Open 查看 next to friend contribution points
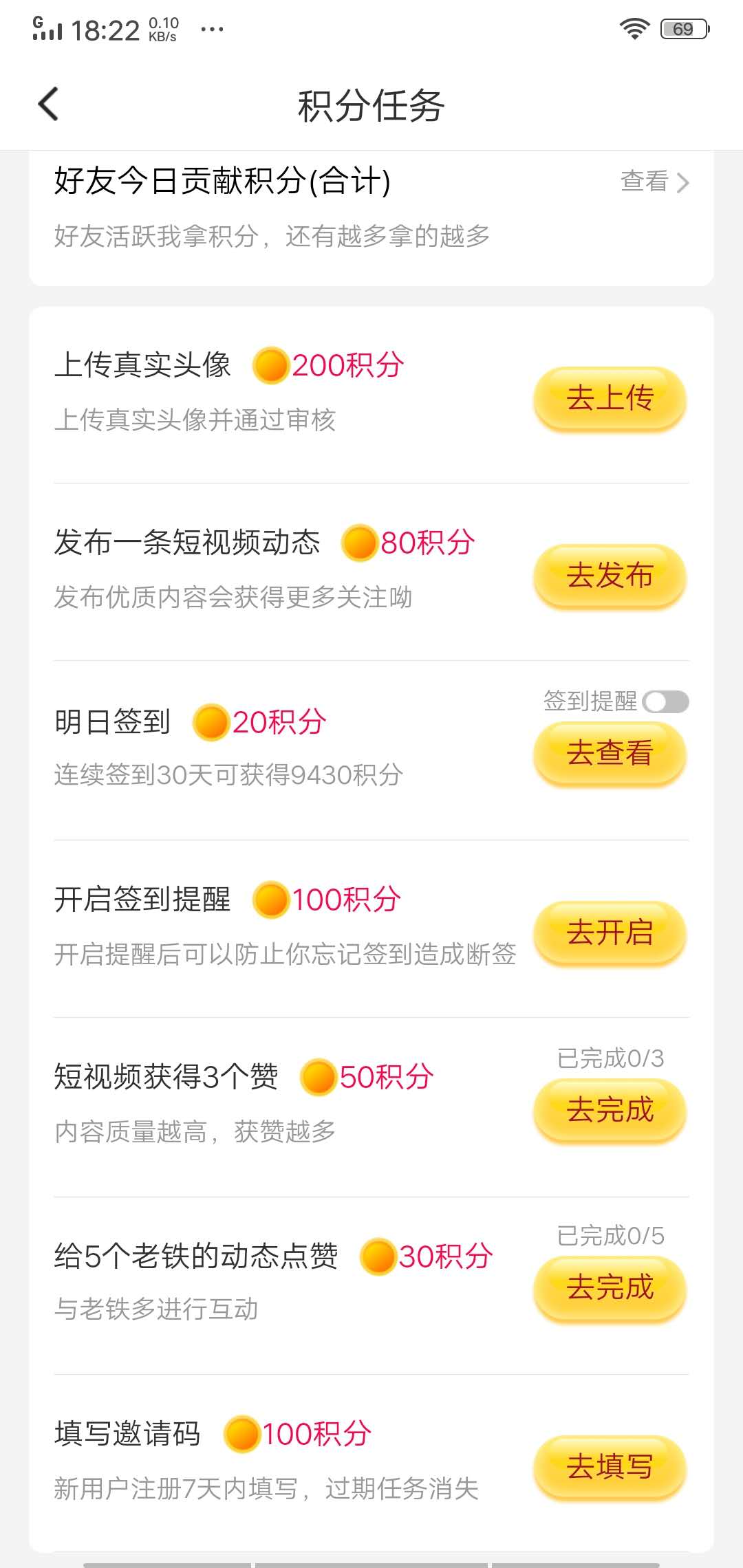Screen dimensions: 743x1568 tap(644, 181)
